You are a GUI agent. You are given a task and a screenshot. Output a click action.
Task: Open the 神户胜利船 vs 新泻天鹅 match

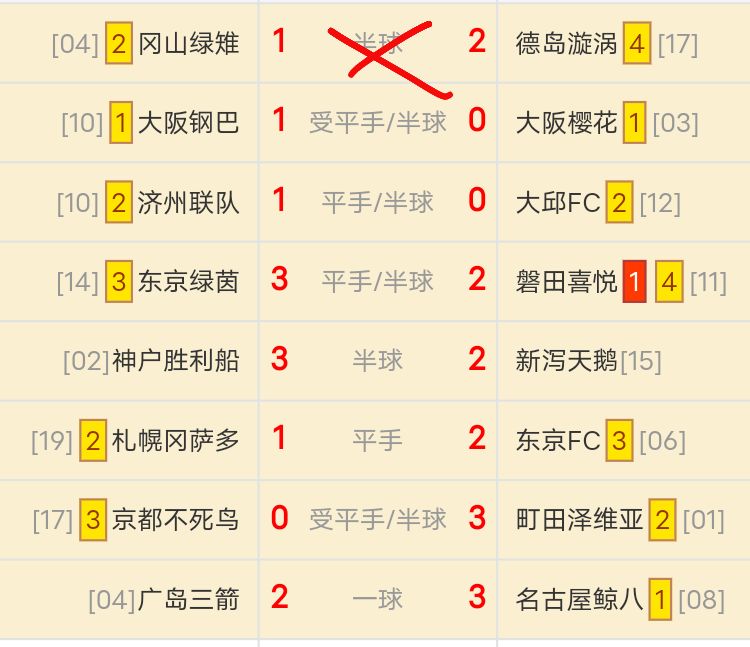pyautogui.click(x=377, y=360)
